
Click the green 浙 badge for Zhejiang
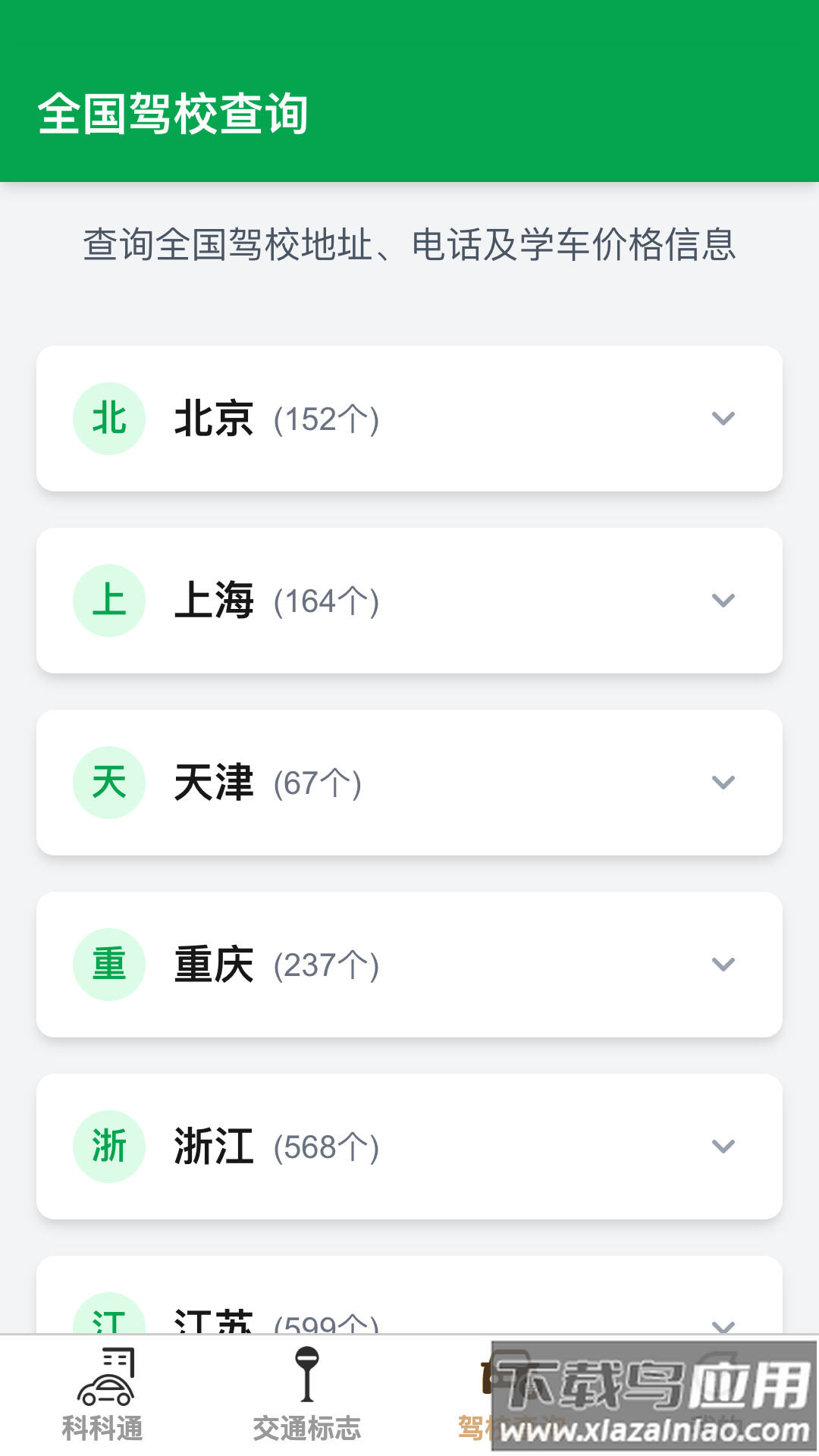tap(108, 1146)
